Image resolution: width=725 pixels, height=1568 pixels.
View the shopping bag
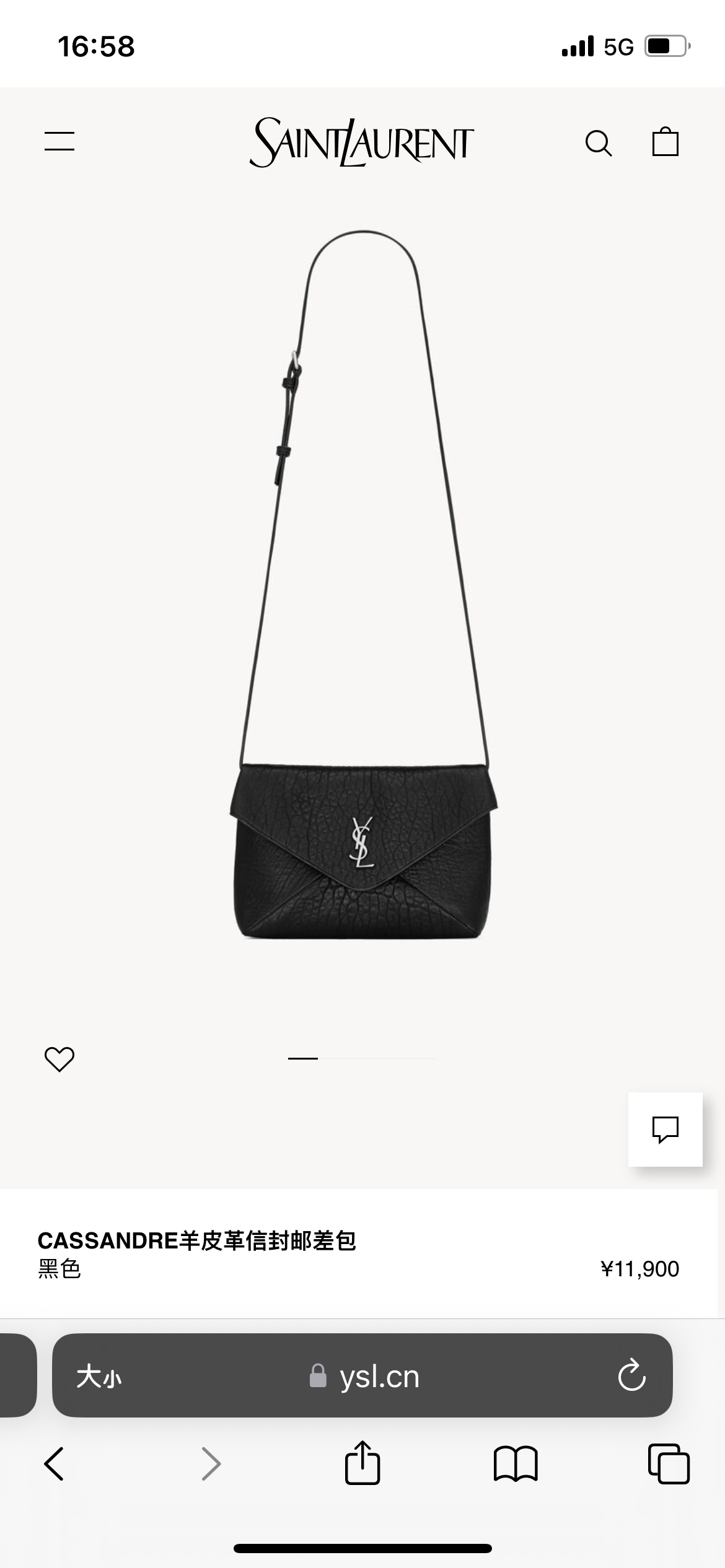(x=665, y=142)
